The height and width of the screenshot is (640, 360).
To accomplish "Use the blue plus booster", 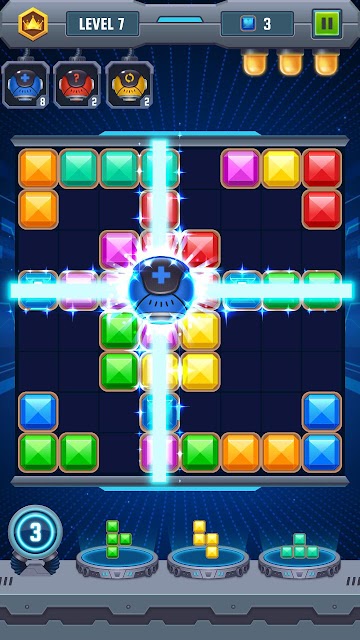I will point(25,85).
